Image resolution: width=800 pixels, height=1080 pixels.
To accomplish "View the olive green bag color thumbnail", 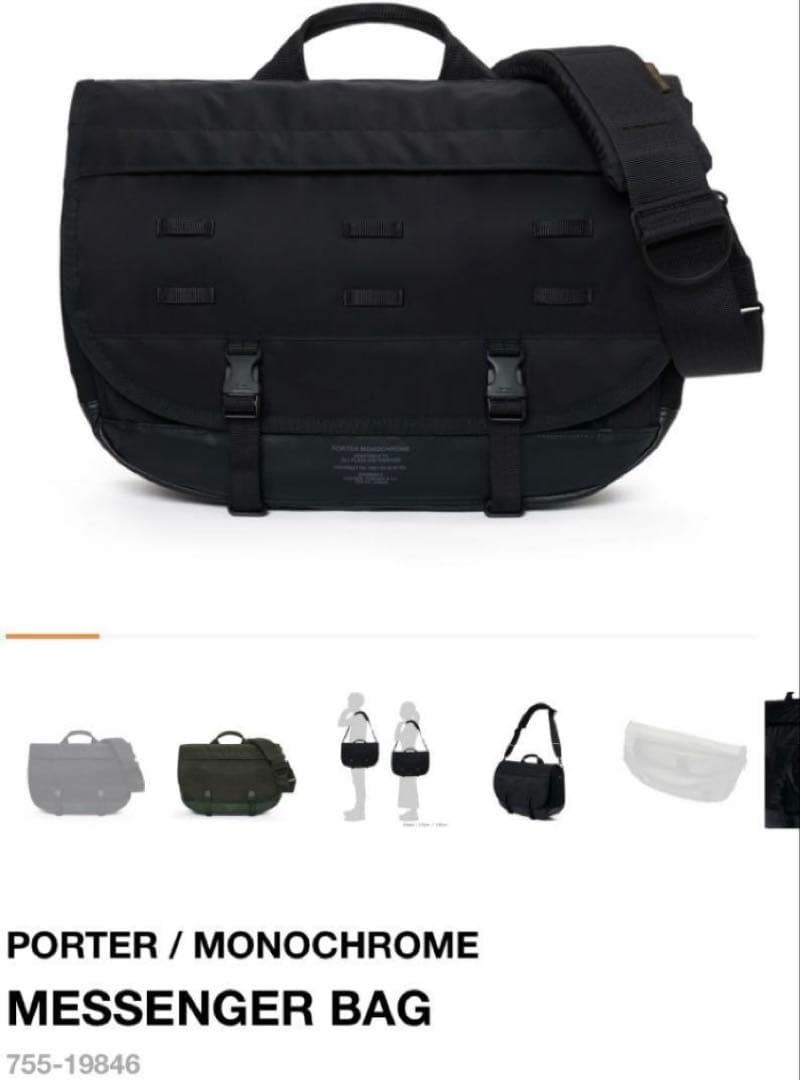I will [235, 770].
